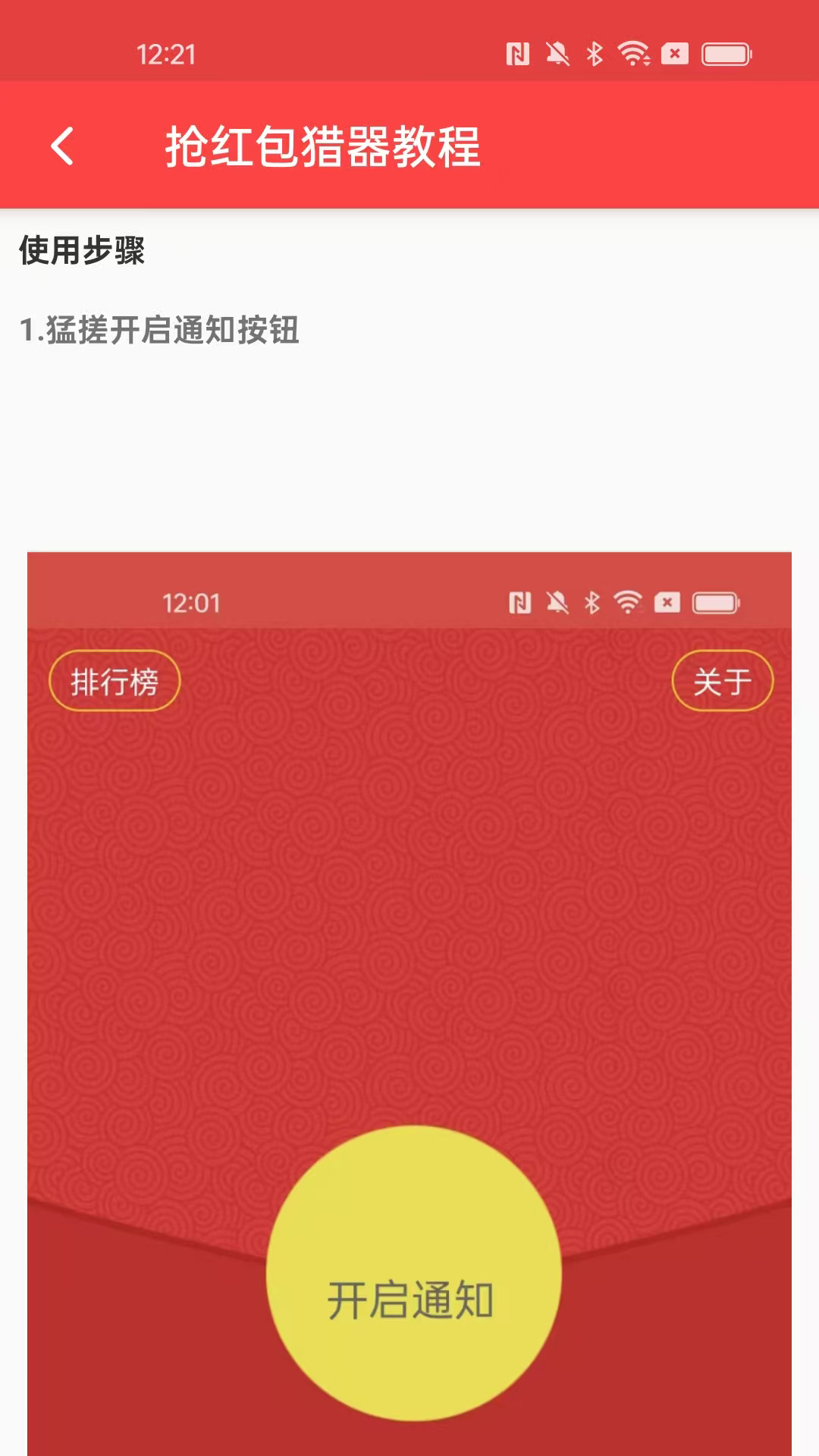Screen dimensions: 819x1456
Task: Click the Bluetooth icon in the device status bar
Action: click(x=593, y=54)
